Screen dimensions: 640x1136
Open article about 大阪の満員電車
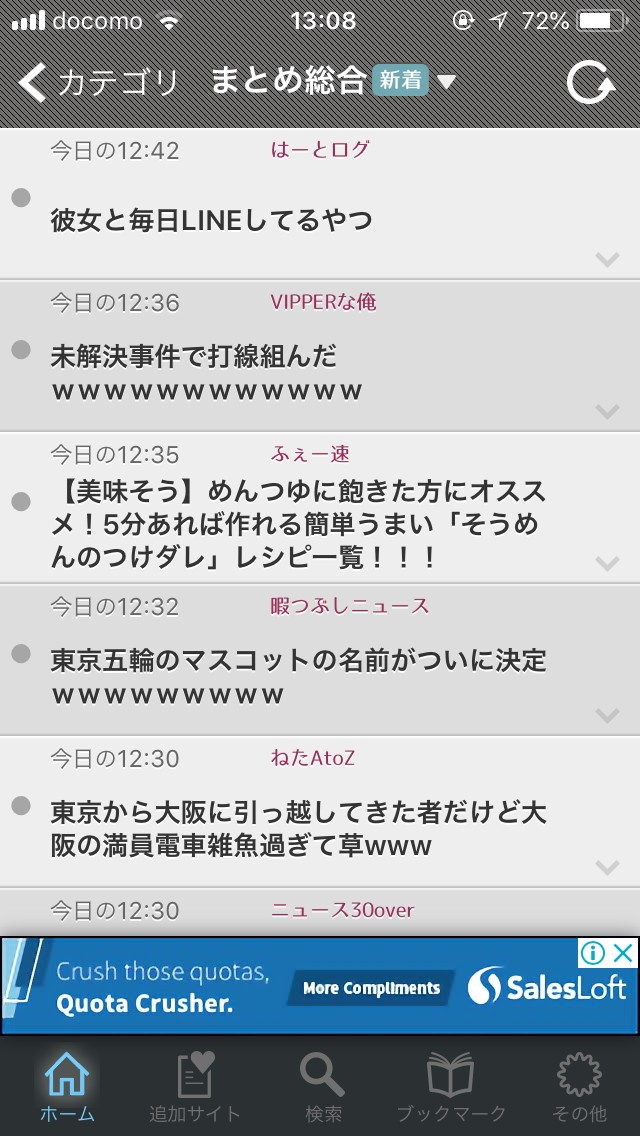(x=298, y=828)
